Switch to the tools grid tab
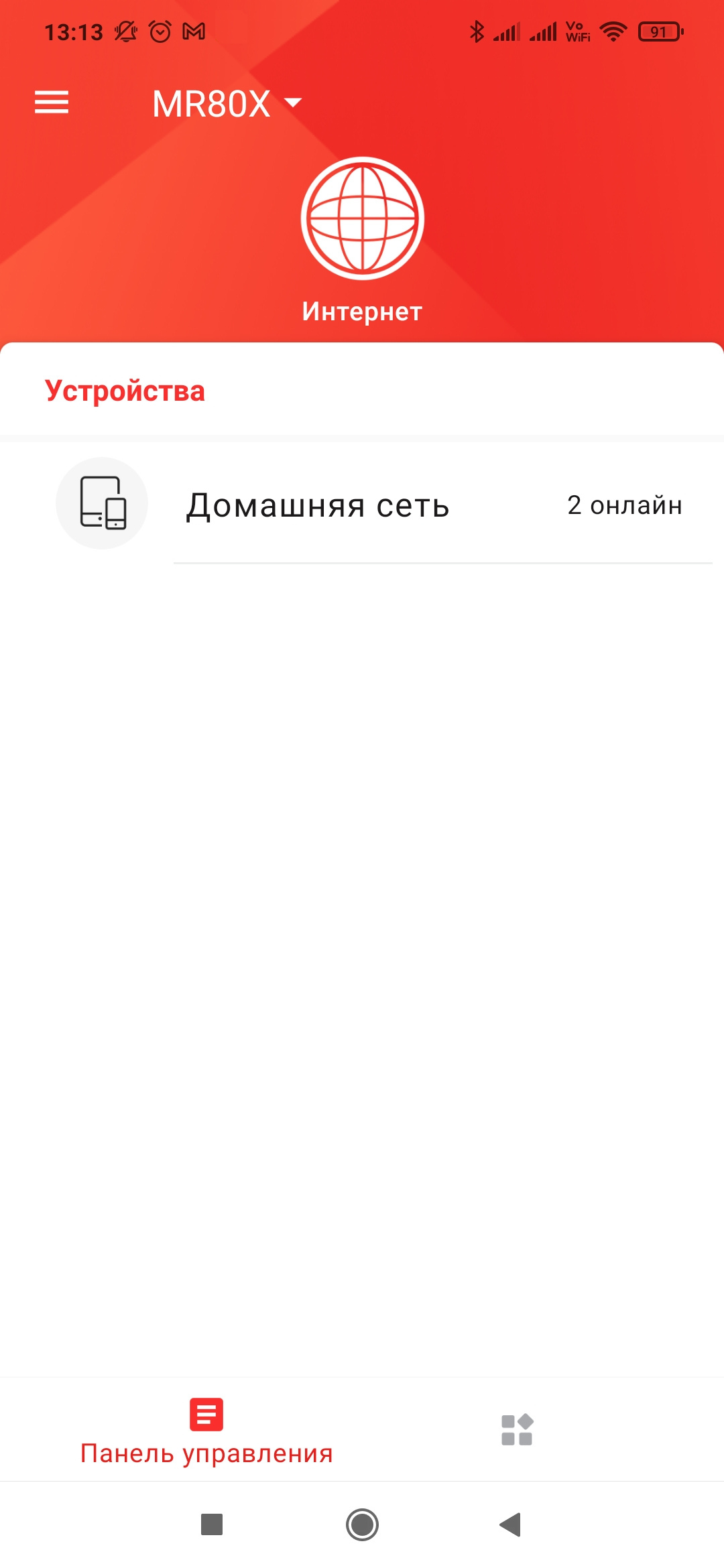This screenshot has width=724, height=1568. point(517,1429)
